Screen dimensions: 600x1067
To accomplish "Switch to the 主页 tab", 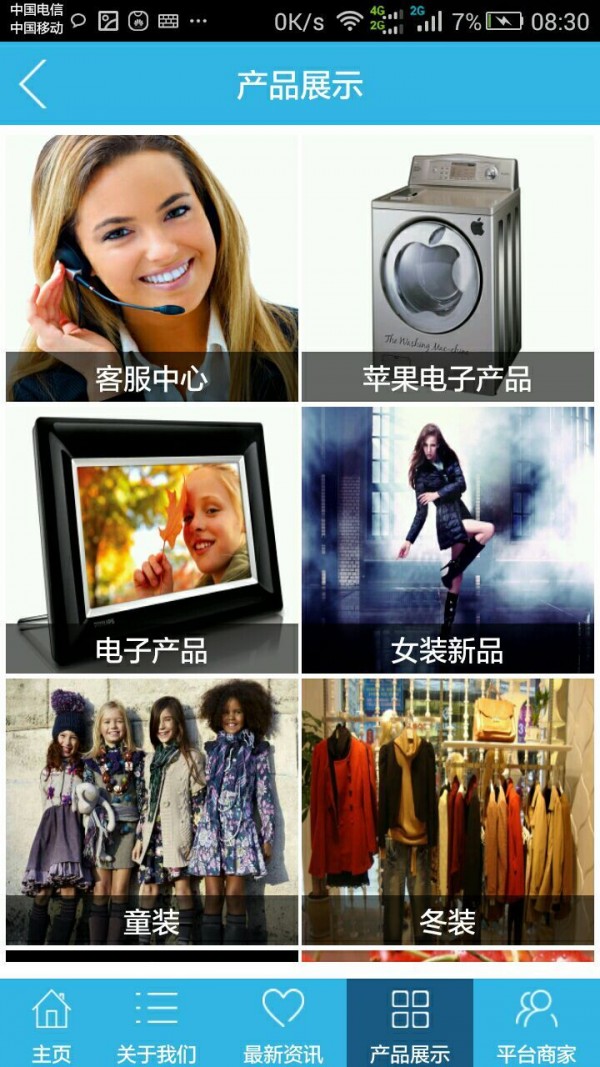I will (x=52, y=1024).
